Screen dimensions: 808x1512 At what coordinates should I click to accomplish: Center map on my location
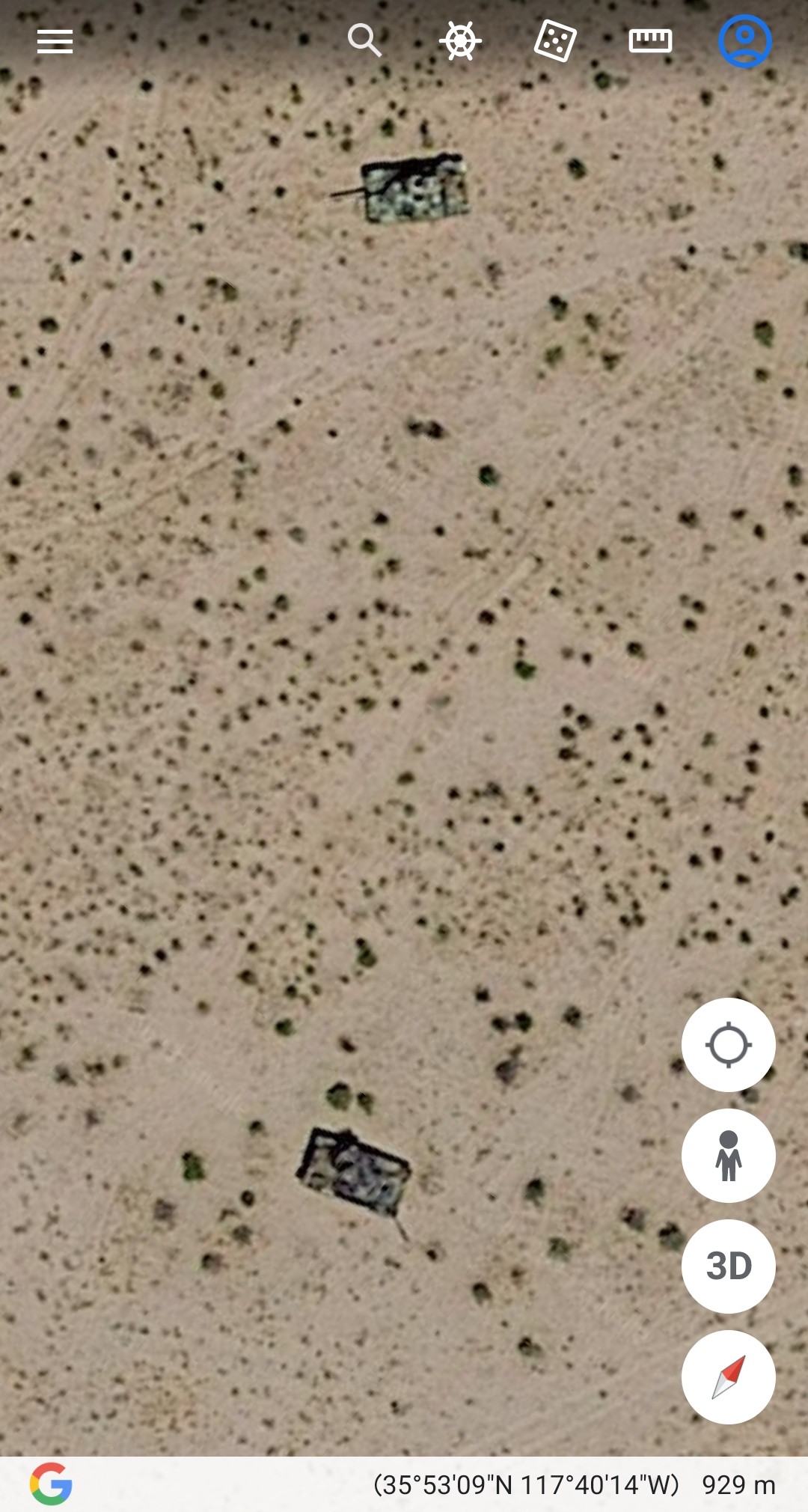[728, 1045]
